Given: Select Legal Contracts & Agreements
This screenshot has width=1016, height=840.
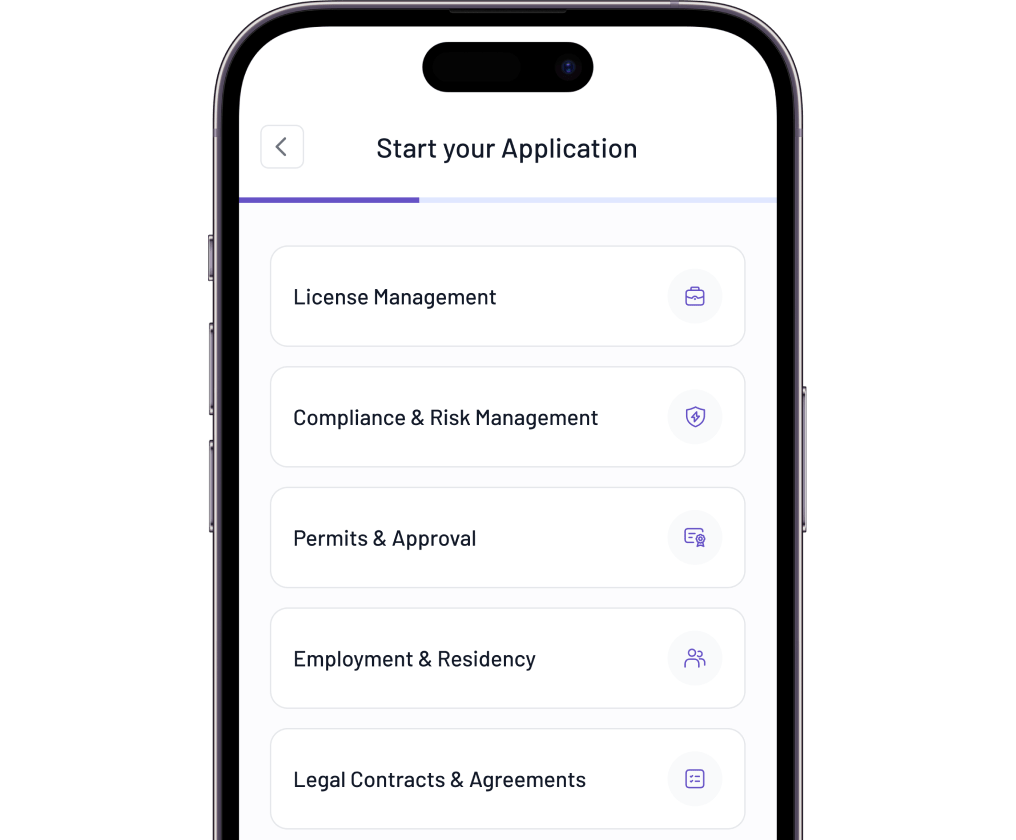Looking at the screenshot, I should 507,779.
